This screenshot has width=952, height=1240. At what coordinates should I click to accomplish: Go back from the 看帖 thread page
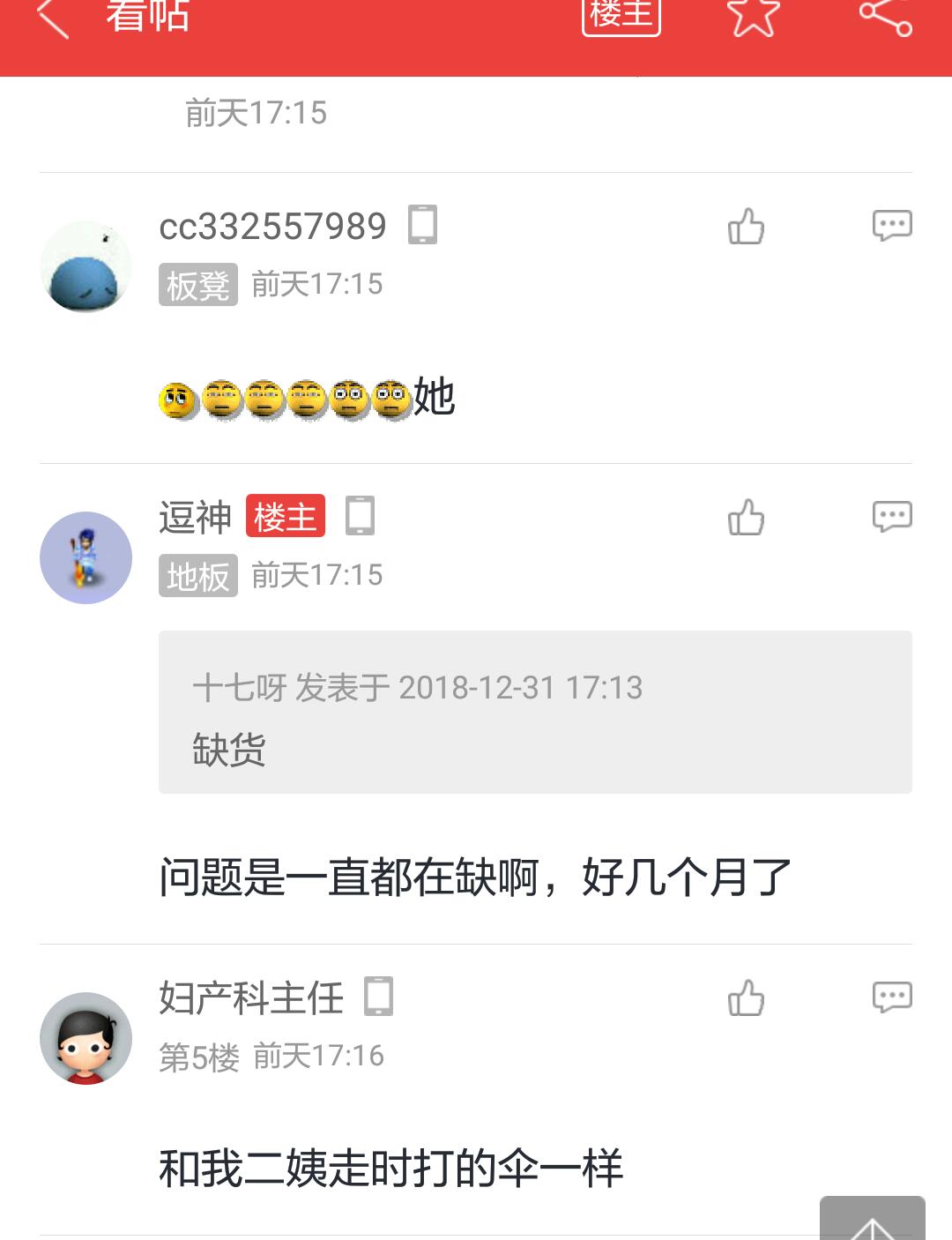tap(53, 18)
